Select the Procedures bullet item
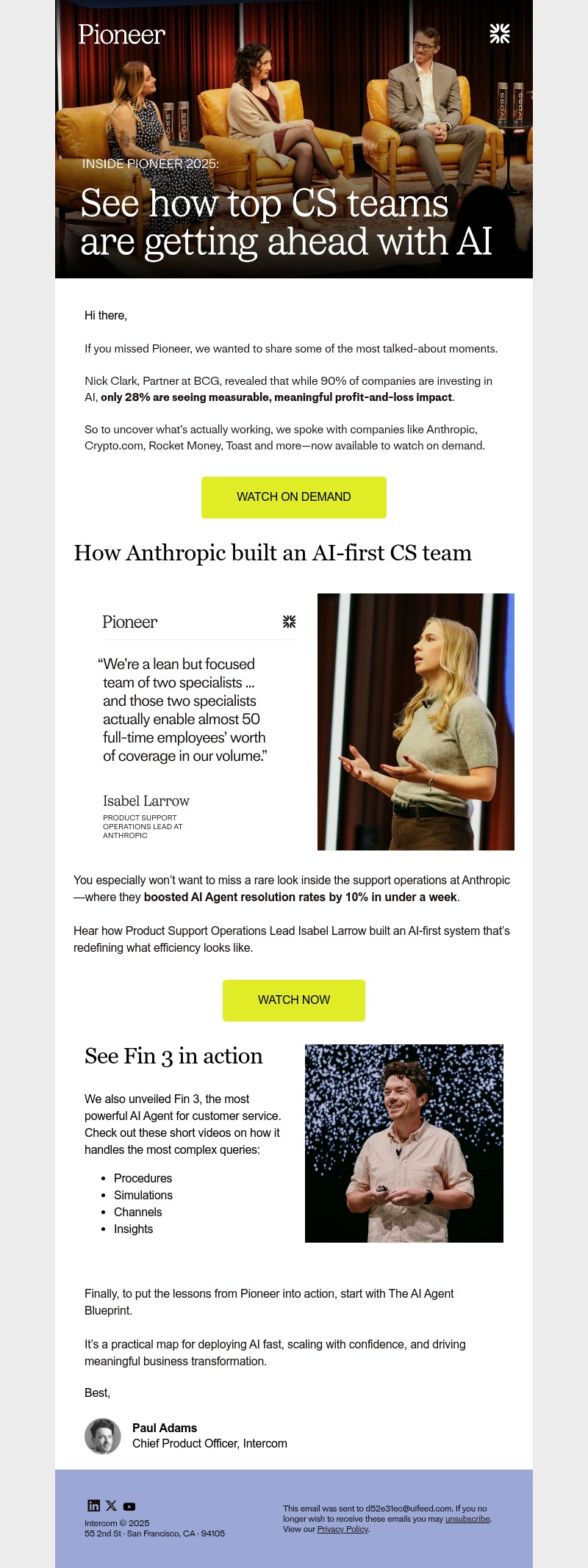This screenshot has width=588, height=1568. coord(143,1178)
